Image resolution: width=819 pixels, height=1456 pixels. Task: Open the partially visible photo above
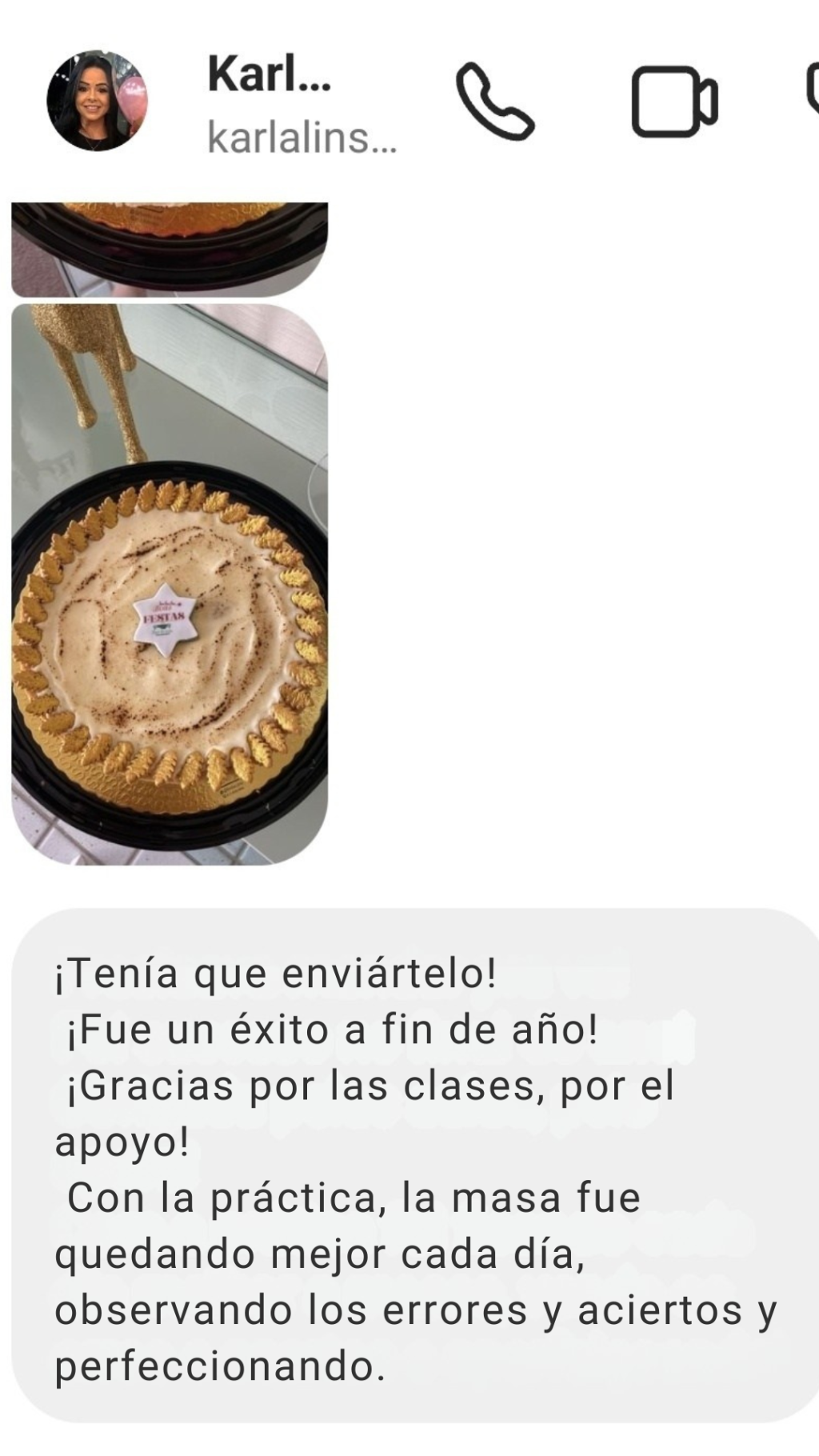[170, 248]
